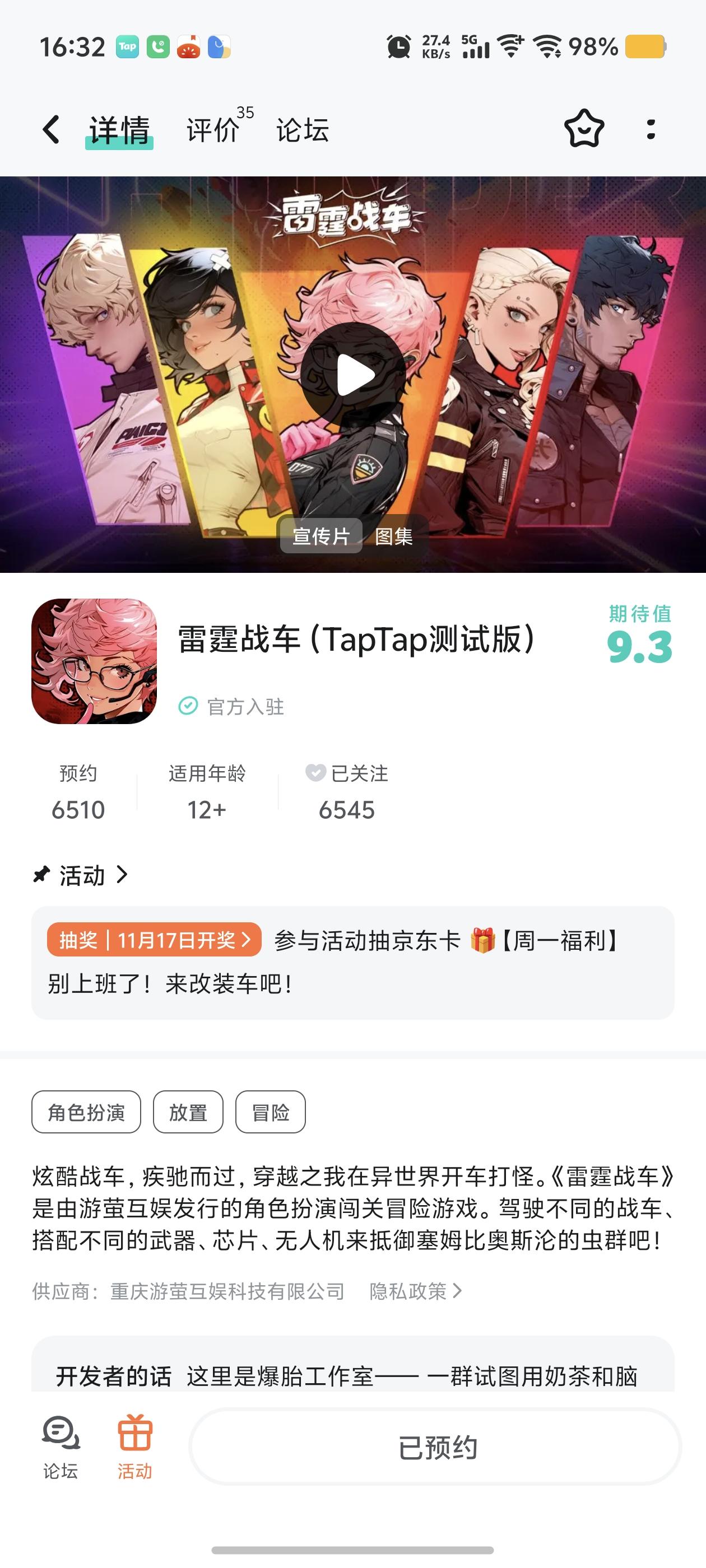Screen dimensions: 706x1568
Task: Expand the 活动 section chevron
Action: coord(124,875)
